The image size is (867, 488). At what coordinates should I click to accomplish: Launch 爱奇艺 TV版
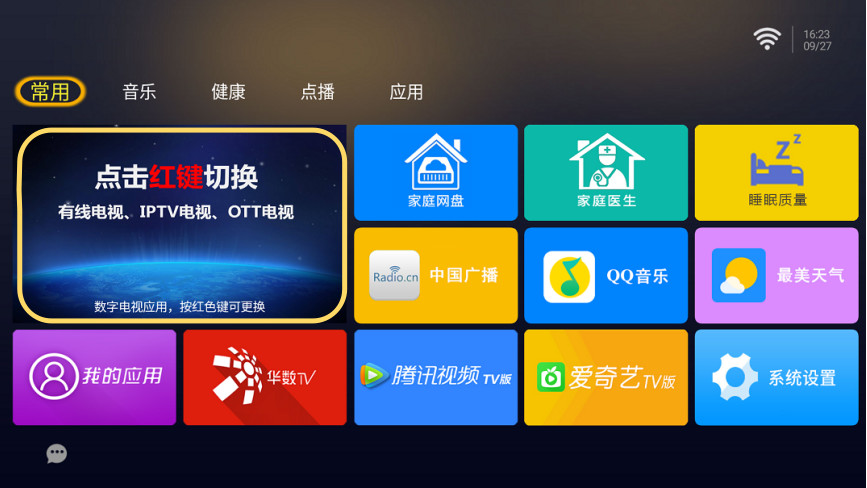(606, 377)
